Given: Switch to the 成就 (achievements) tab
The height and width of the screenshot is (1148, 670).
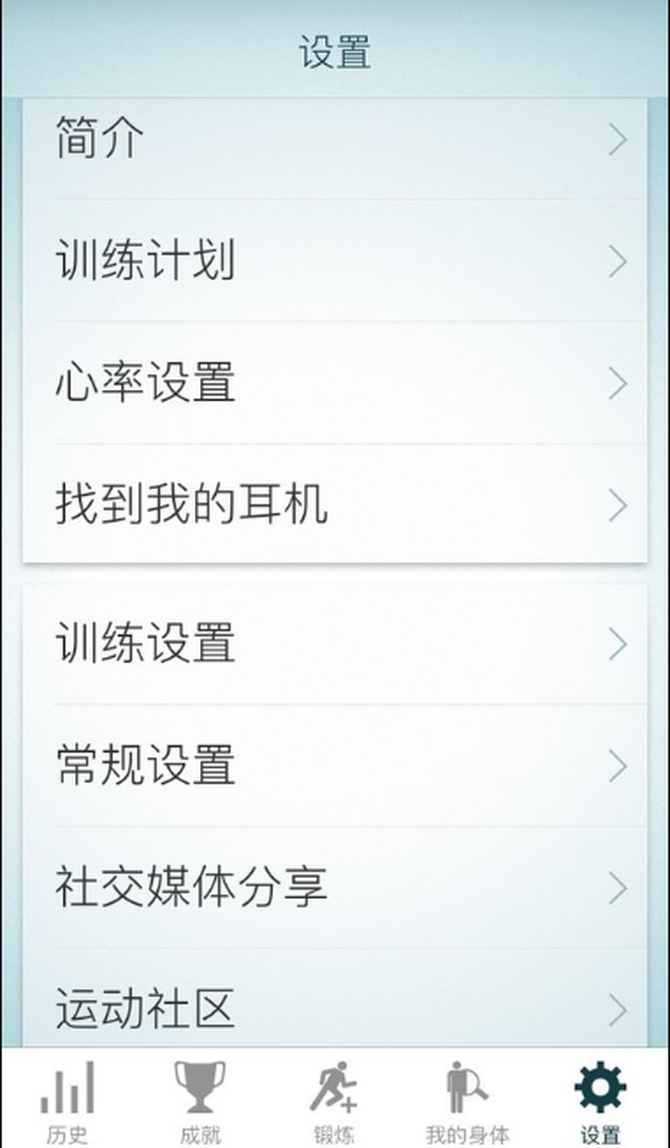Looking at the screenshot, I should coord(200,1100).
